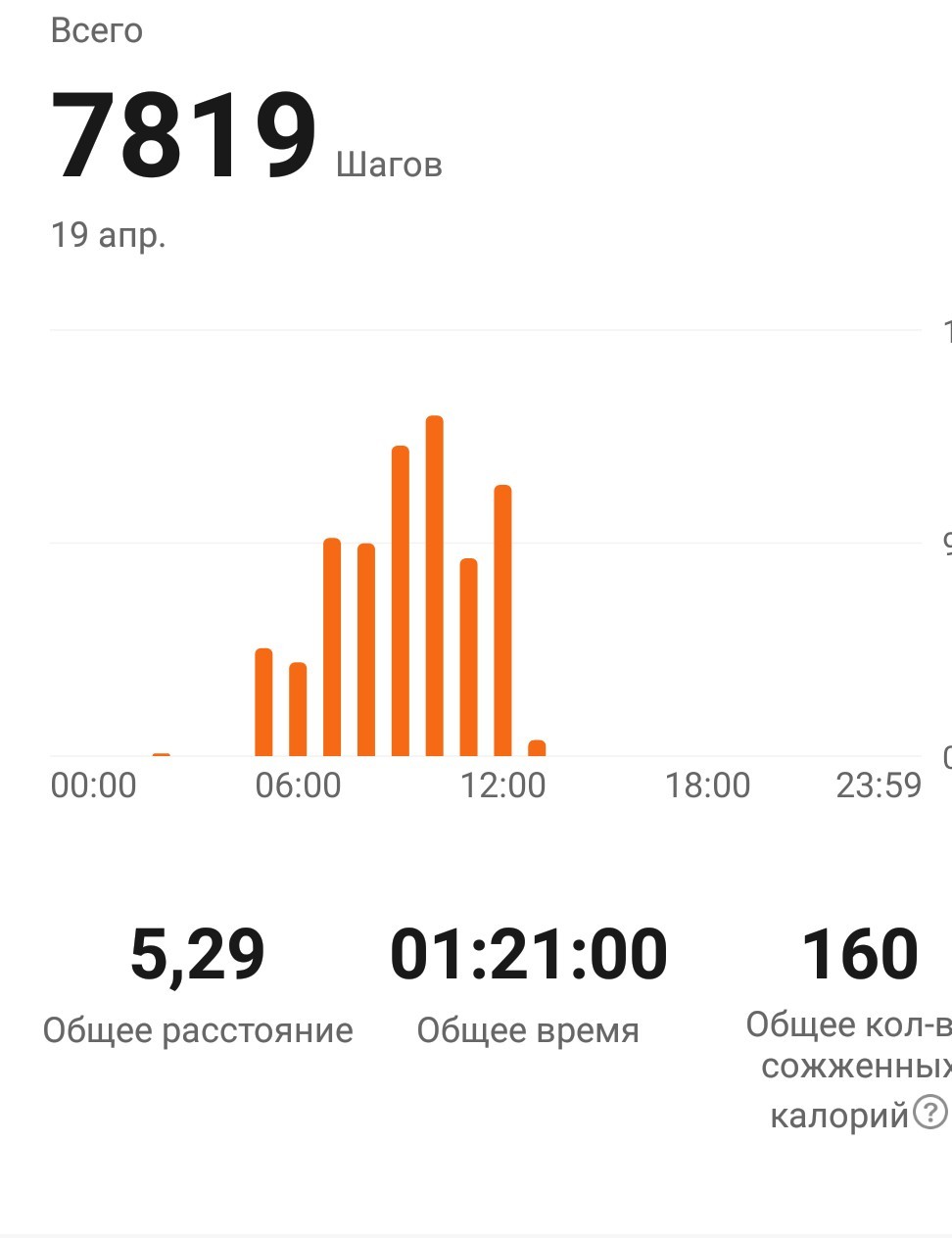
Task: Open the help icon next to калорий
Action: (930, 1113)
